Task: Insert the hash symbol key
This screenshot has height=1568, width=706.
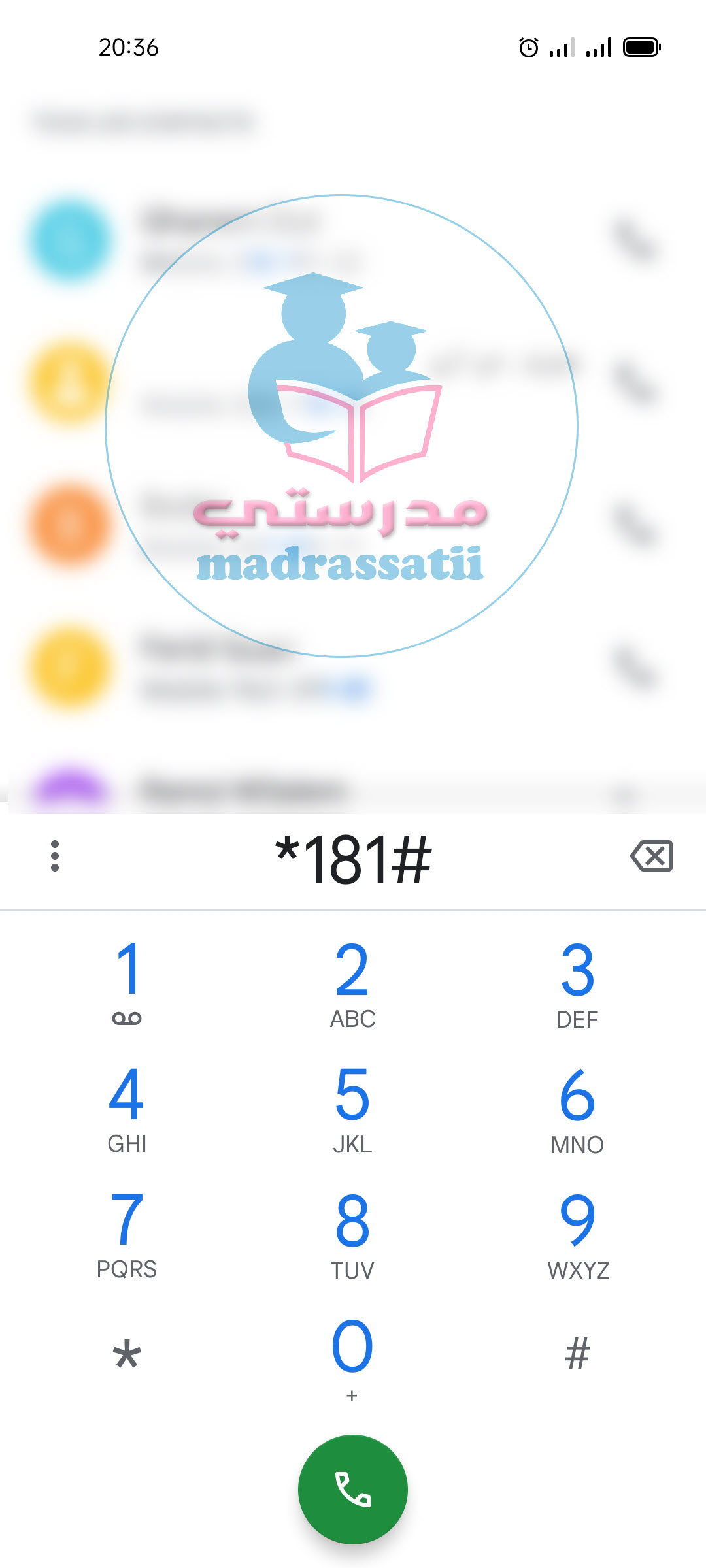Action: click(x=578, y=1355)
